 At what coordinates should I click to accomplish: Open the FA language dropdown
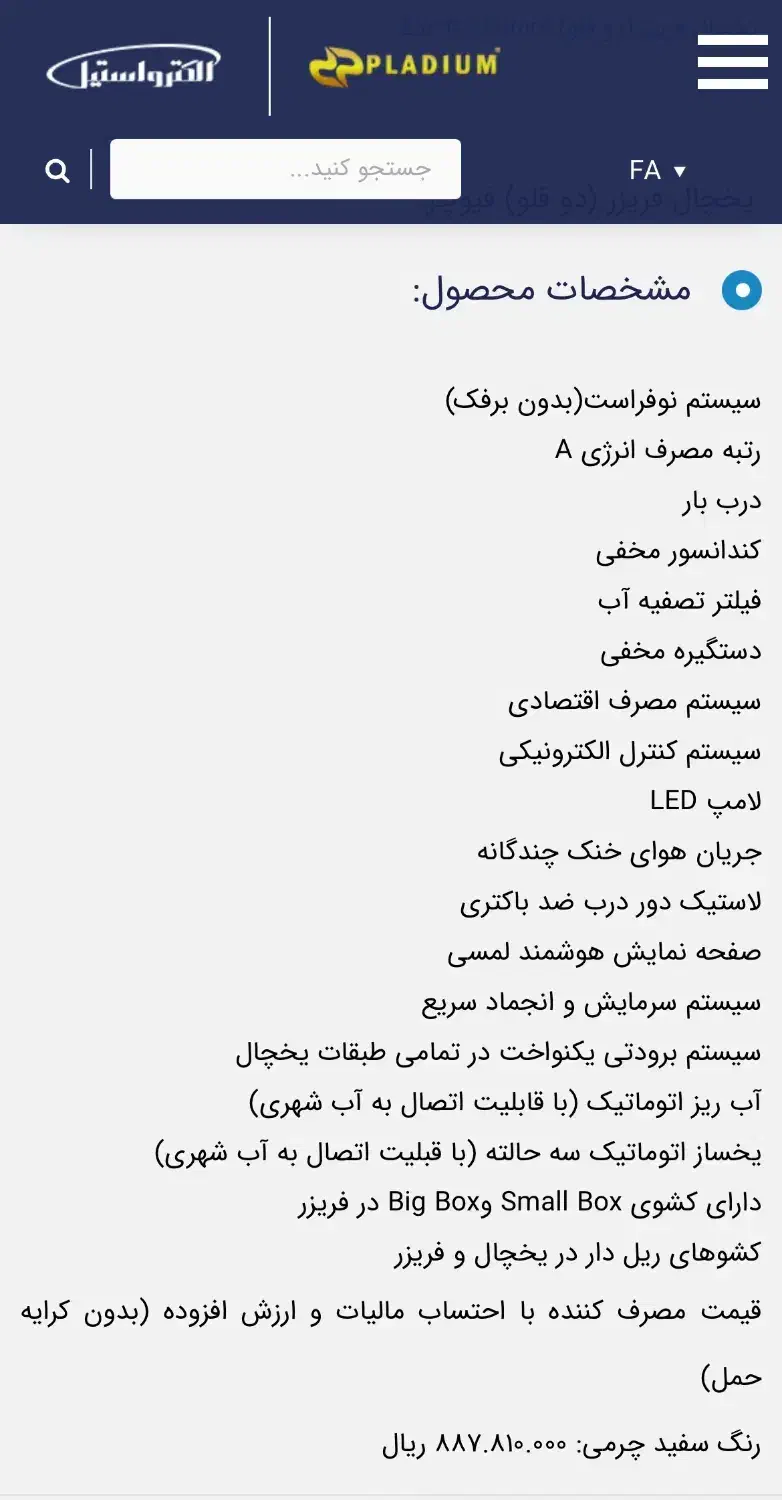click(657, 169)
